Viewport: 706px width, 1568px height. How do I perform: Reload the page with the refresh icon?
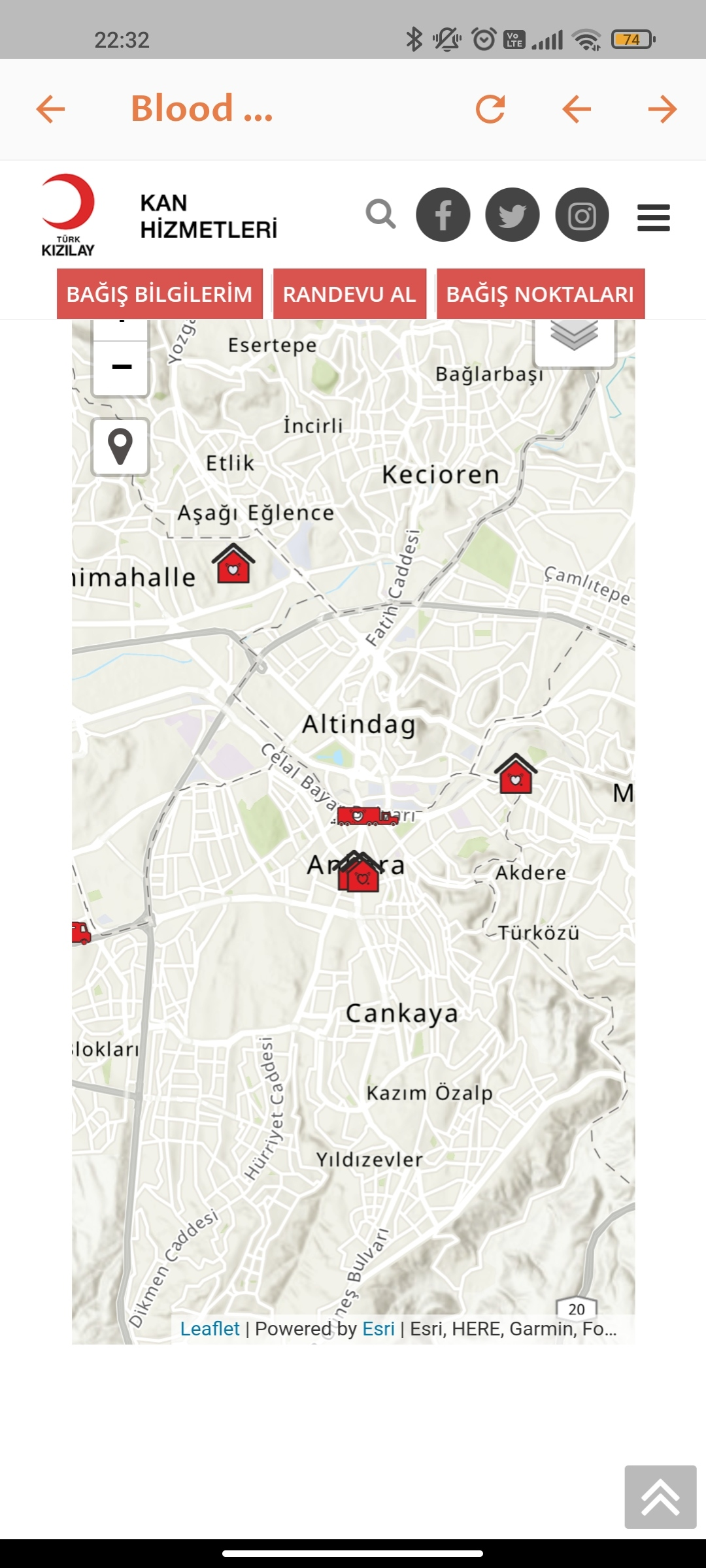point(491,108)
